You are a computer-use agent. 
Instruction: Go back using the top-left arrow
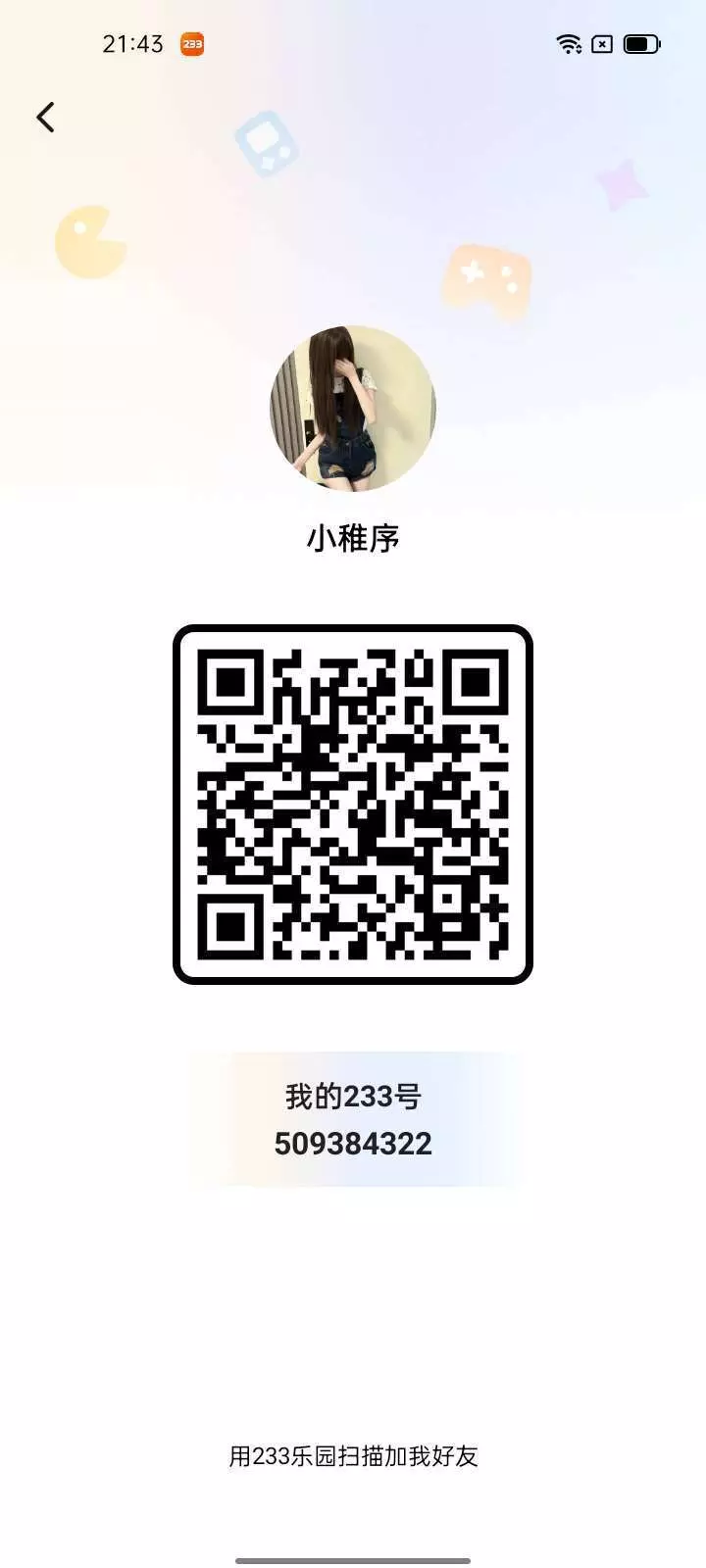coord(45,118)
